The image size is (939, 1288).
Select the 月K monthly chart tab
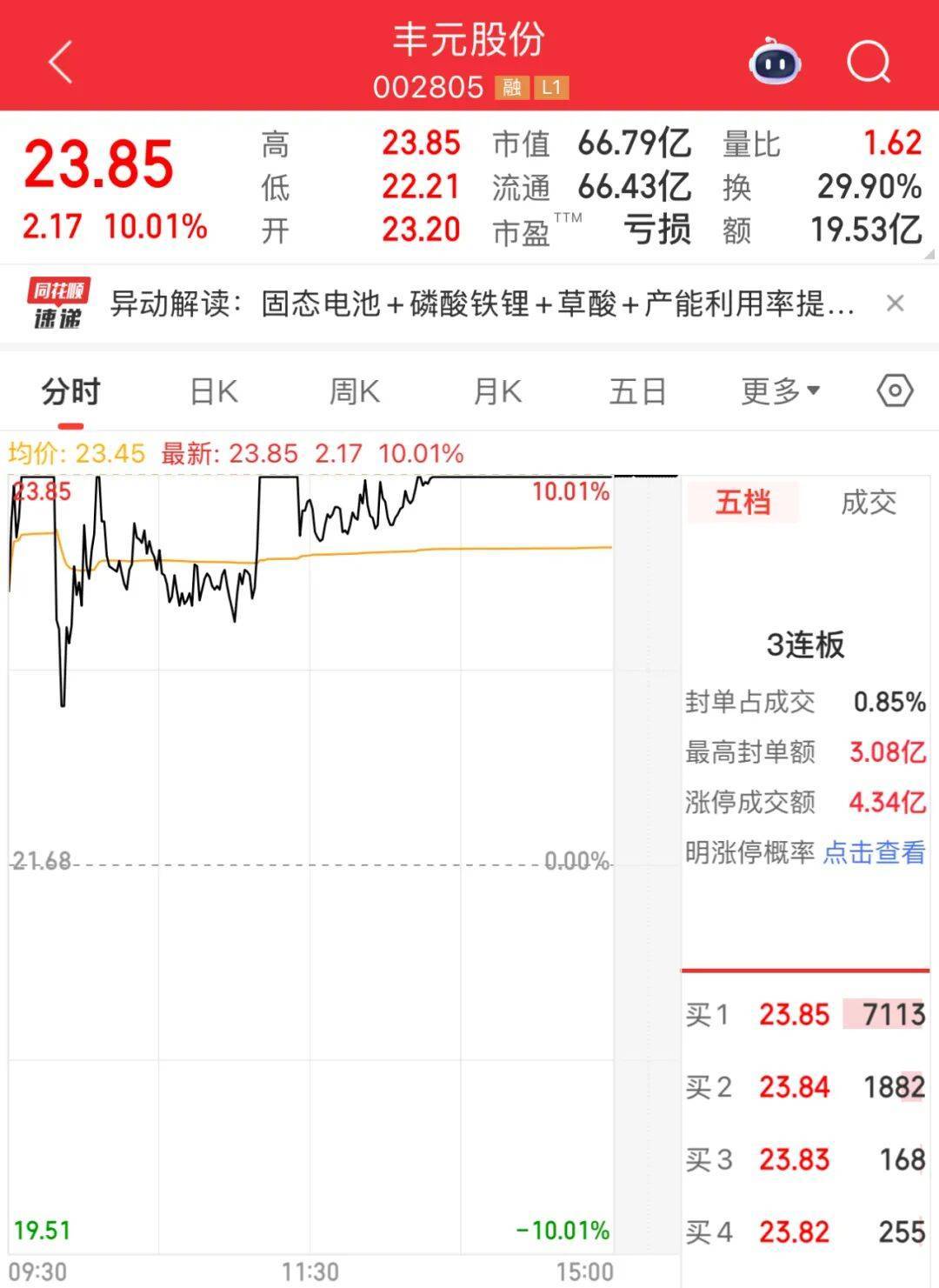(495, 392)
